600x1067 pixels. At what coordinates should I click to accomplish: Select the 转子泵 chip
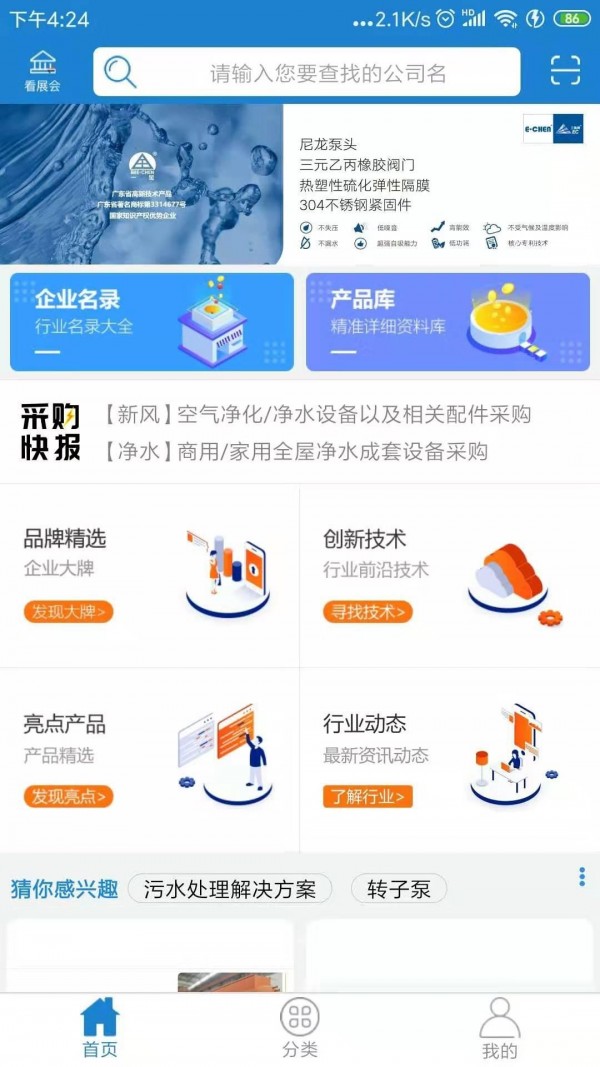point(399,889)
